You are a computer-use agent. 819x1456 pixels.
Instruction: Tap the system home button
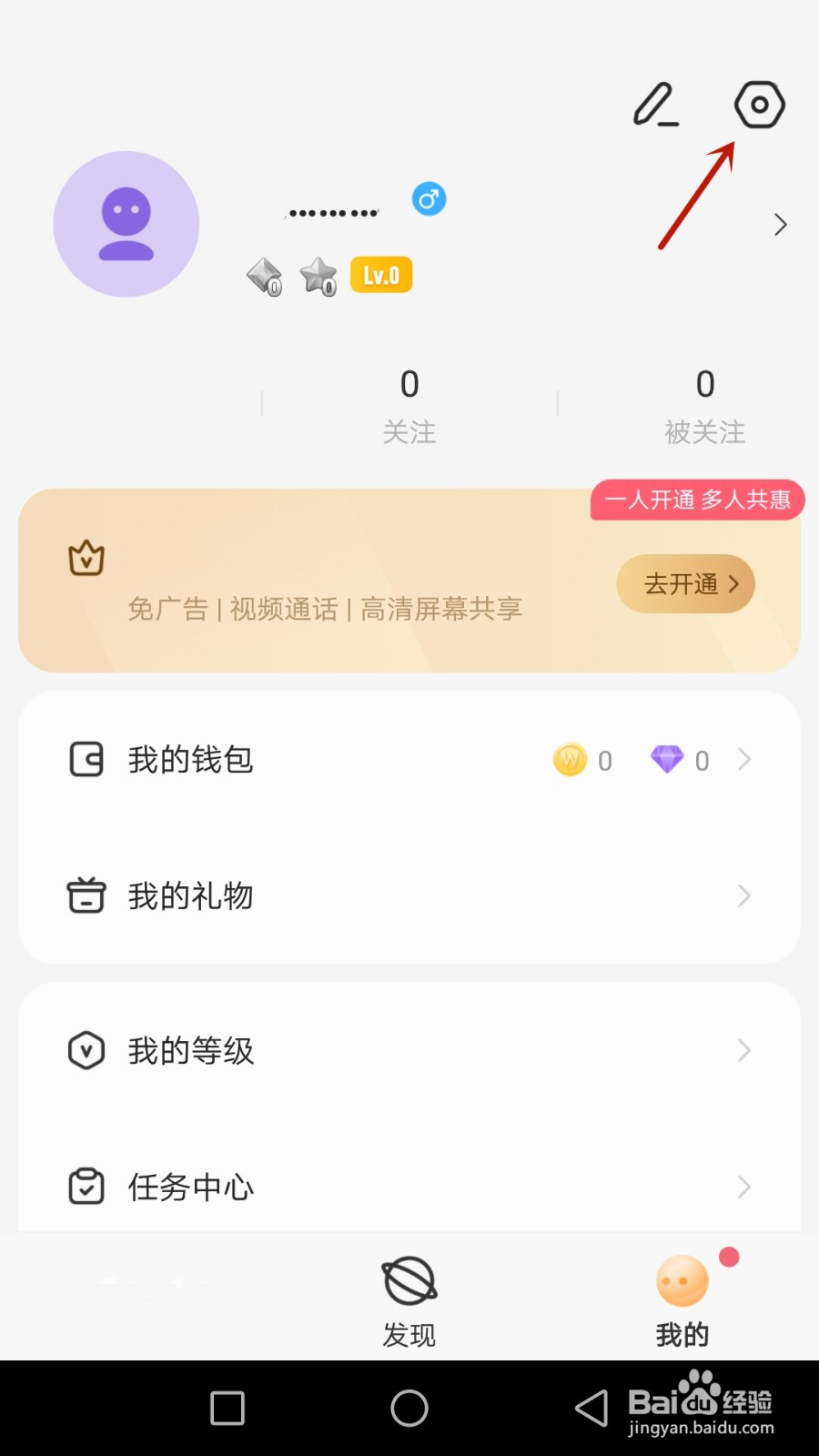click(409, 1409)
